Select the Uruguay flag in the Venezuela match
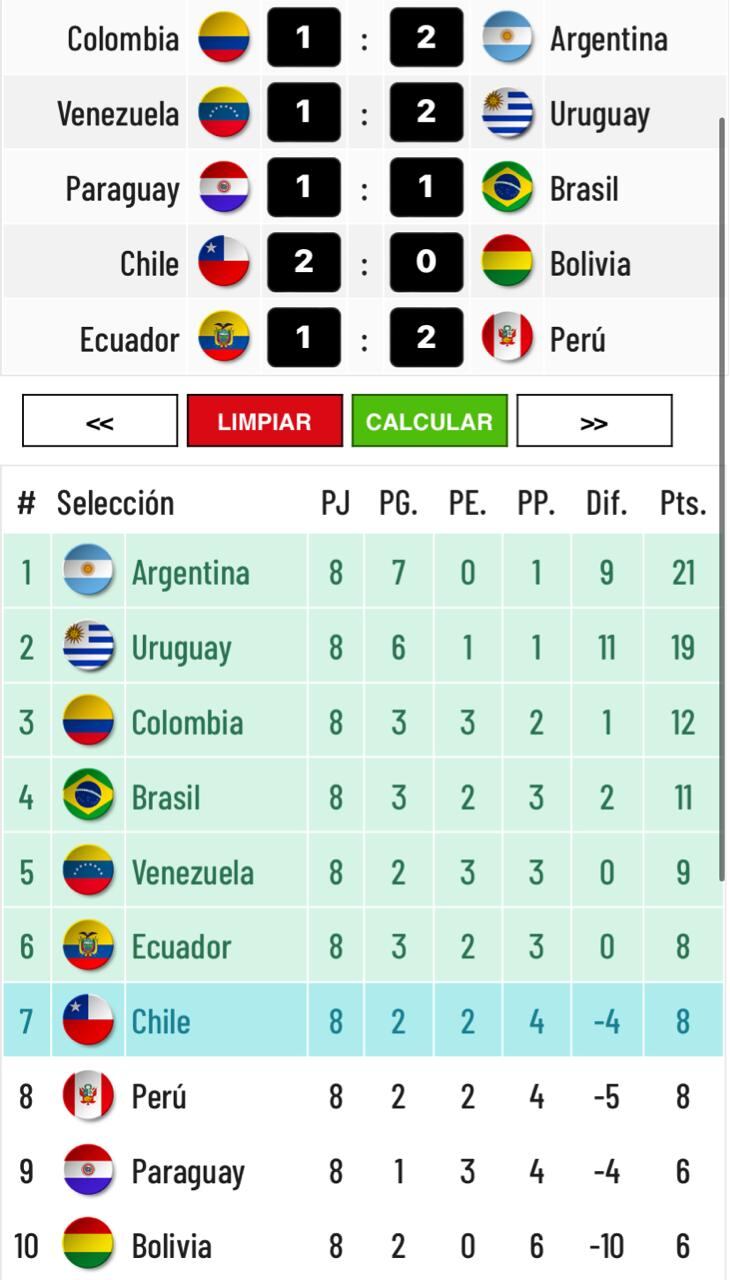Screen dimensions: 730x1280 coord(507,113)
